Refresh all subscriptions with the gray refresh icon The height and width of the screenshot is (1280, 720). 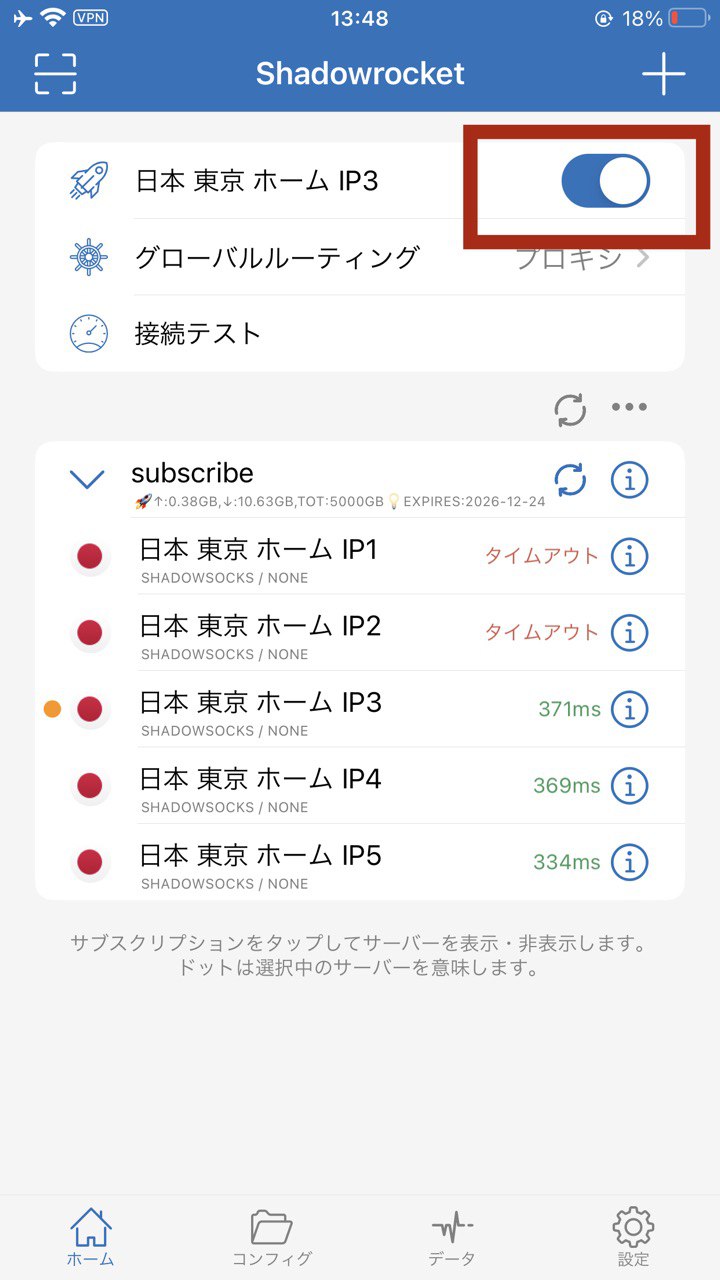coord(570,408)
